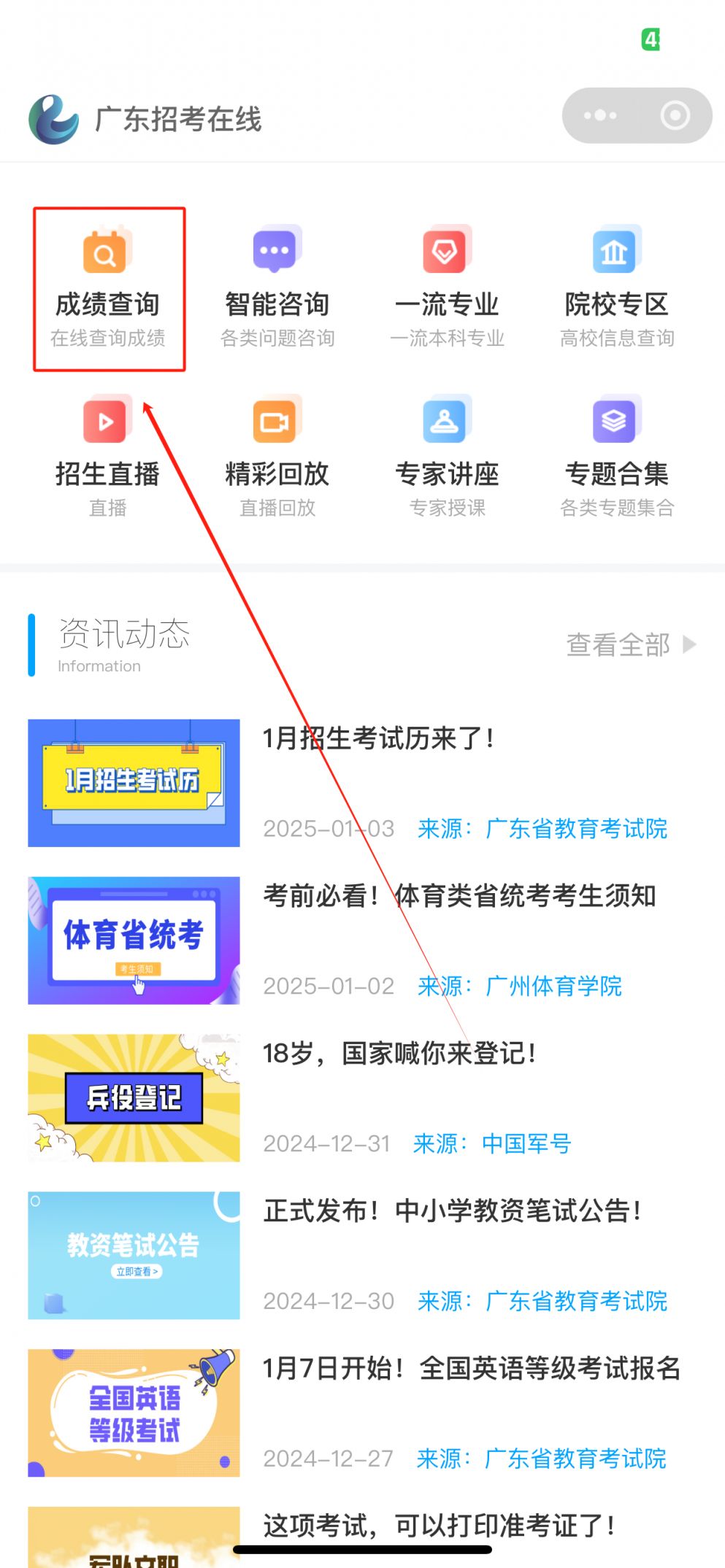
Task: Open 专题合集 topic collections
Action: (x=617, y=457)
